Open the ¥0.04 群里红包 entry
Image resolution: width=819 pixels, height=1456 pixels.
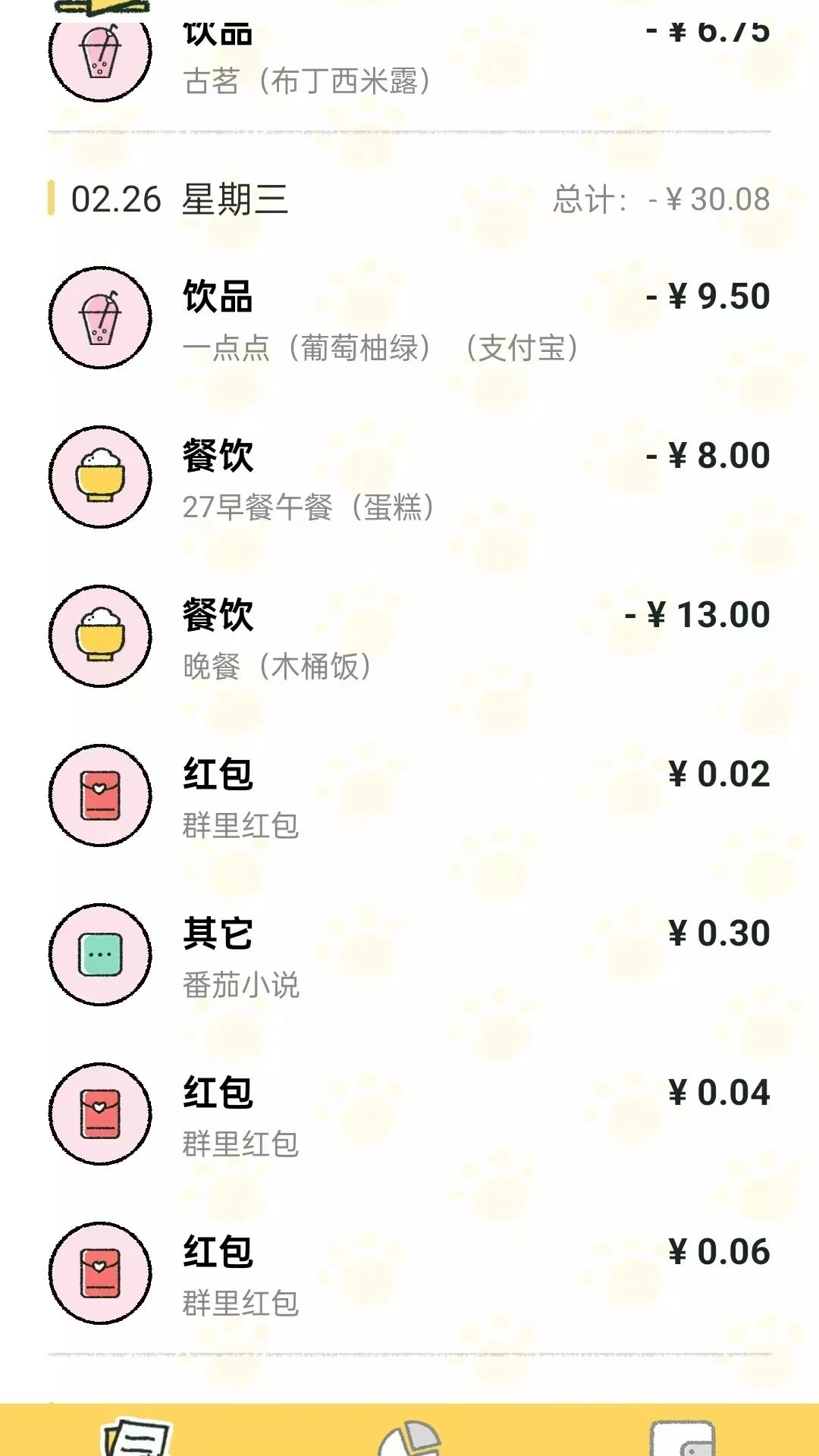409,1115
